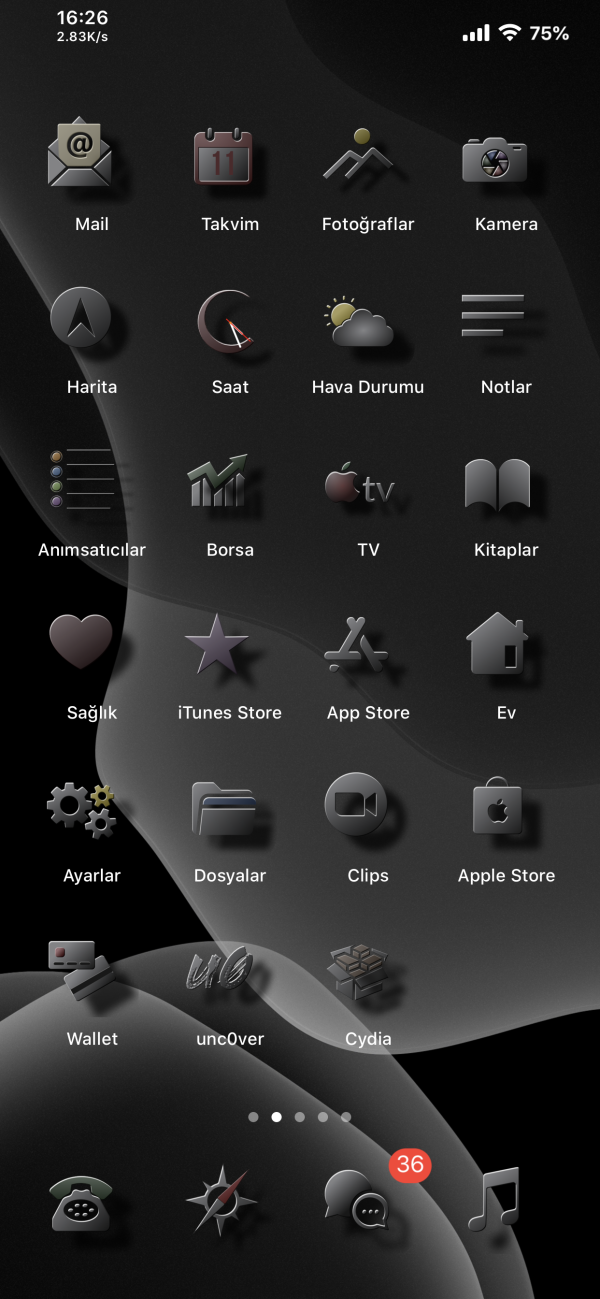The height and width of the screenshot is (1299, 600).
Task: Open the Notlar notes app
Action: [493, 316]
